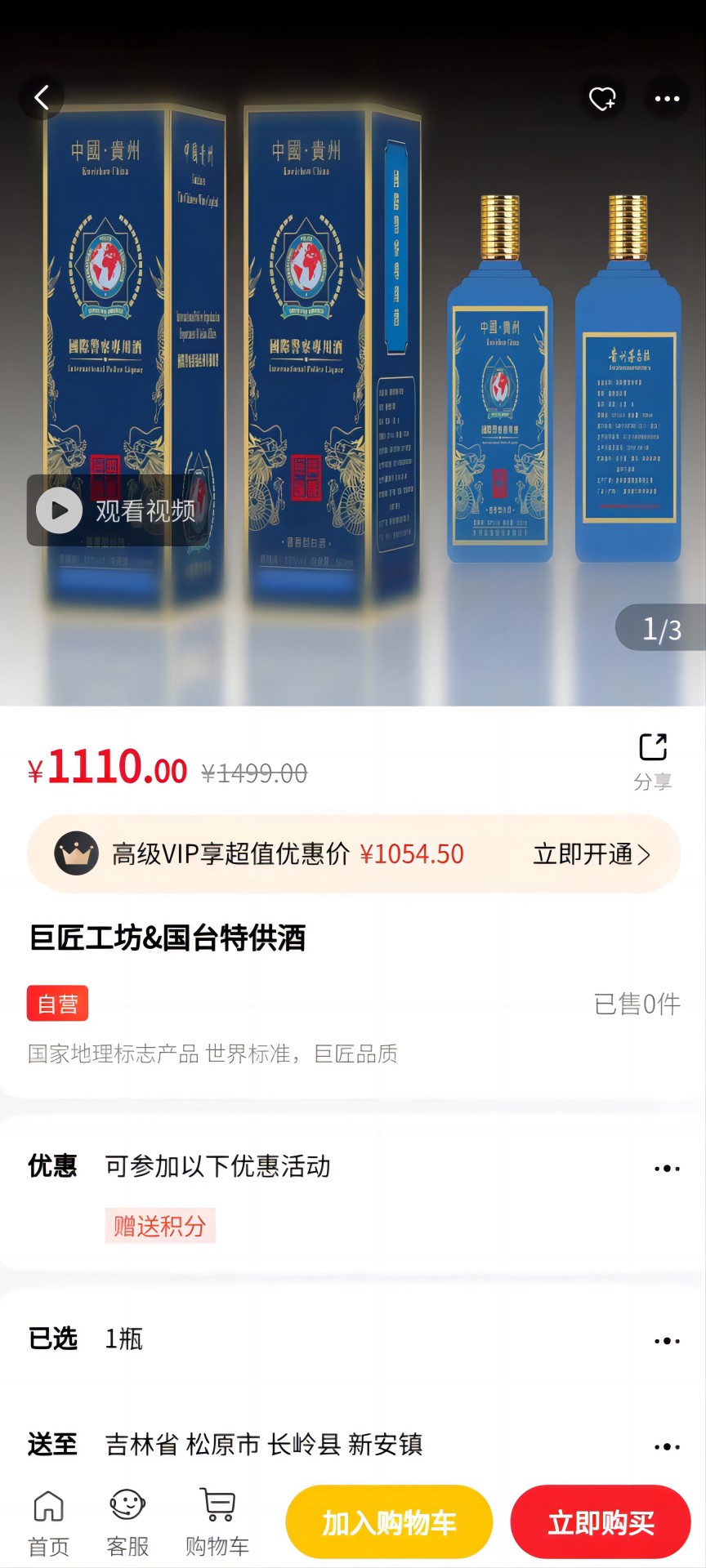This screenshot has height=1568, width=706.
Task: Open the more options icon at top right
Action: [667, 98]
